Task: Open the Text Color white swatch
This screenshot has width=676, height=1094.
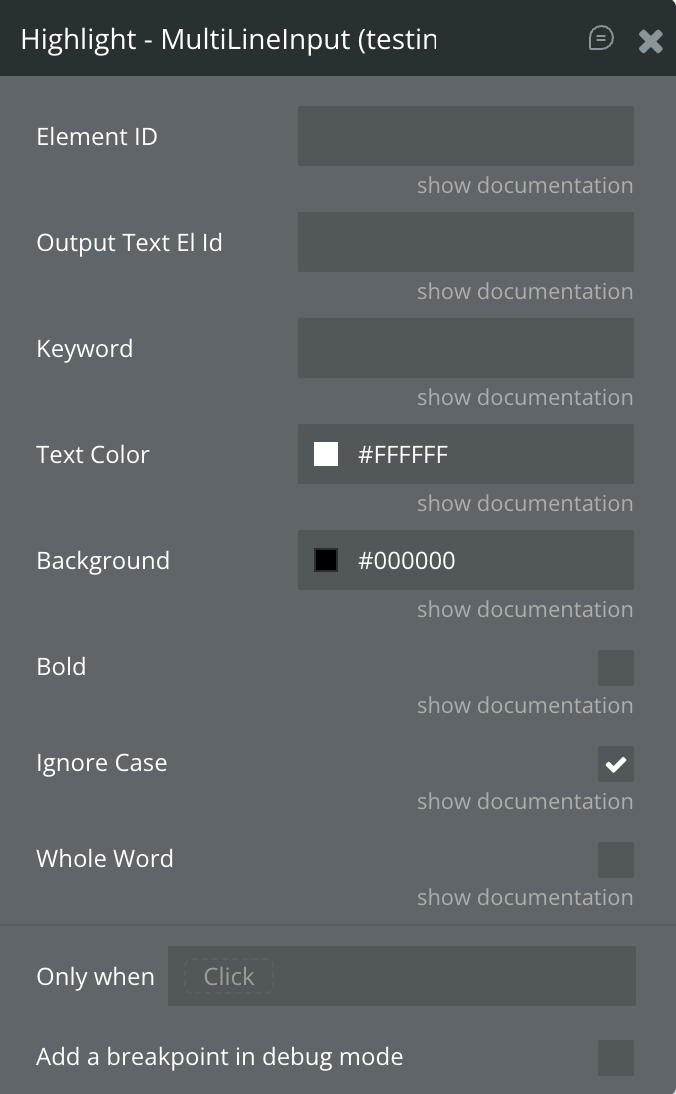Action: pyautogui.click(x=326, y=454)
